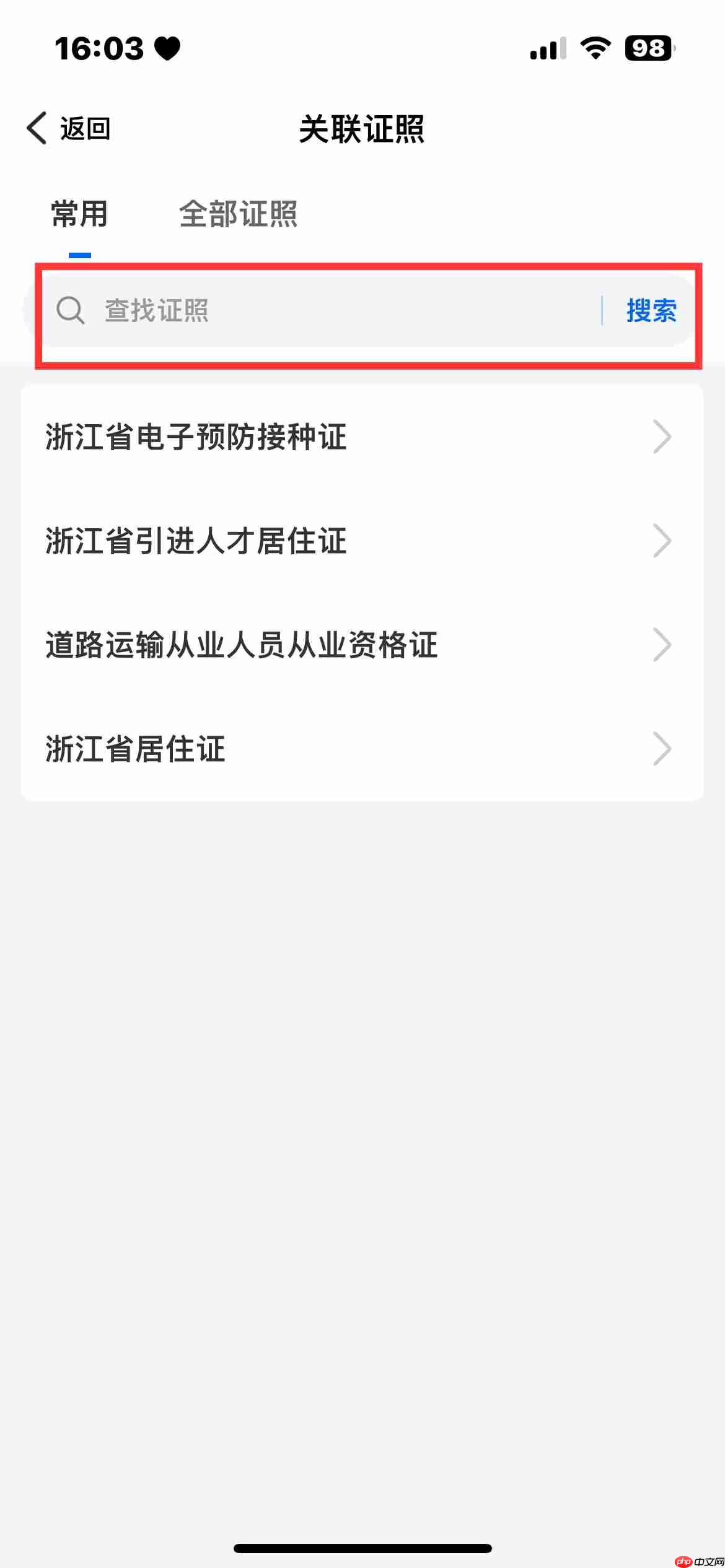The height and width of the screenshot is (1568, 725).
Task: Tap the 查找证照 search input field
Action: click(x=248, y=311)
